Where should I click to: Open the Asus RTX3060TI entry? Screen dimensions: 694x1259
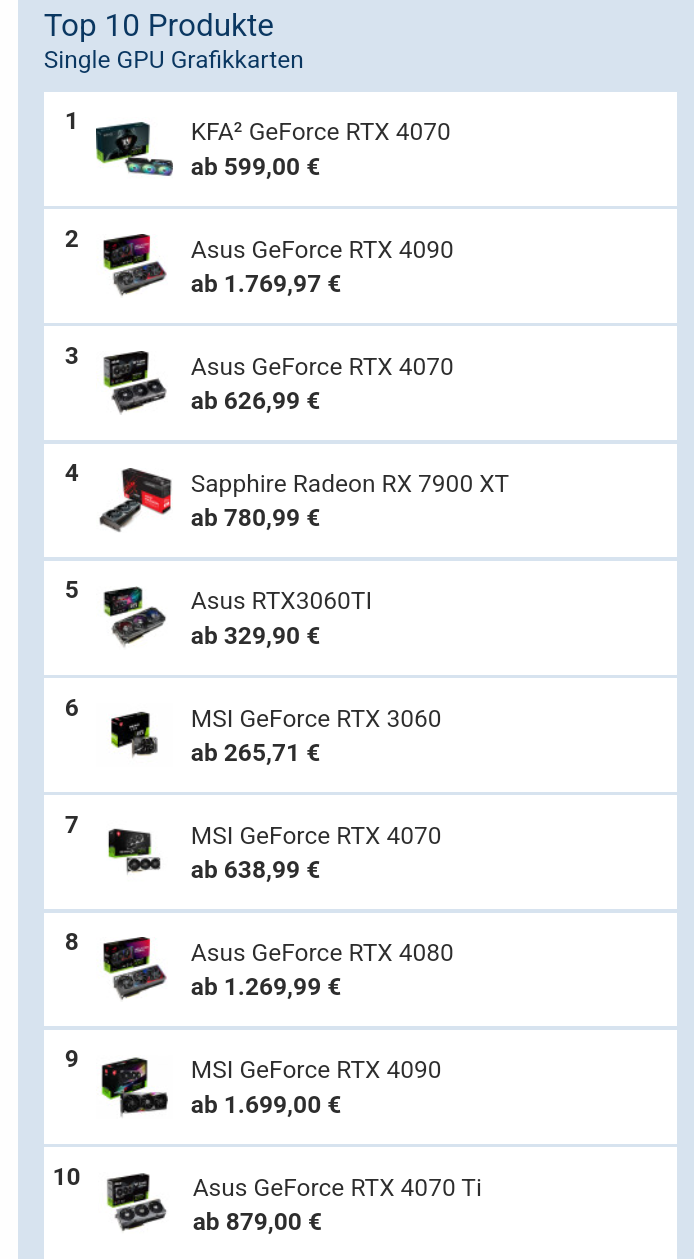point(360,618)
